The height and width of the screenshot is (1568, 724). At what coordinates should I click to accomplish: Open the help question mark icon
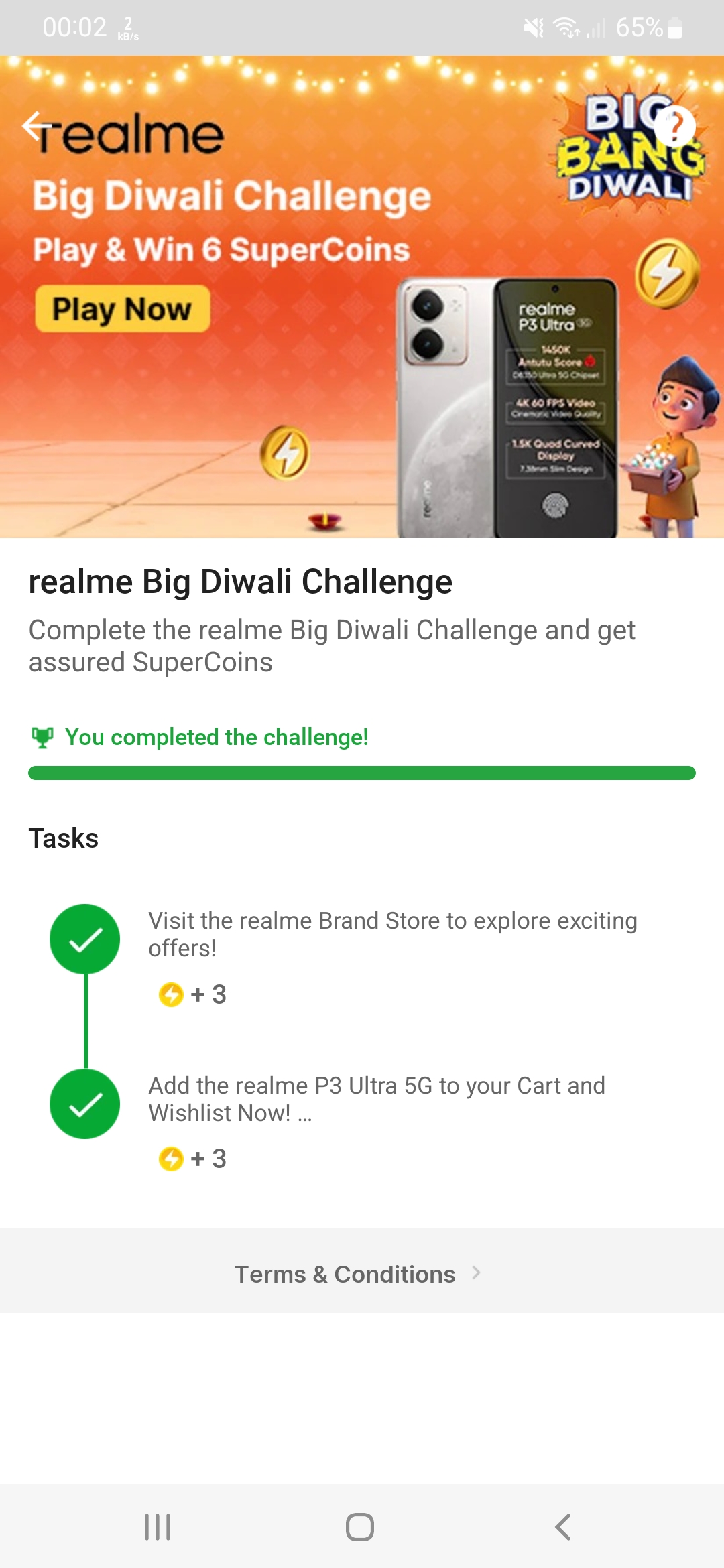tap(674, 125)
